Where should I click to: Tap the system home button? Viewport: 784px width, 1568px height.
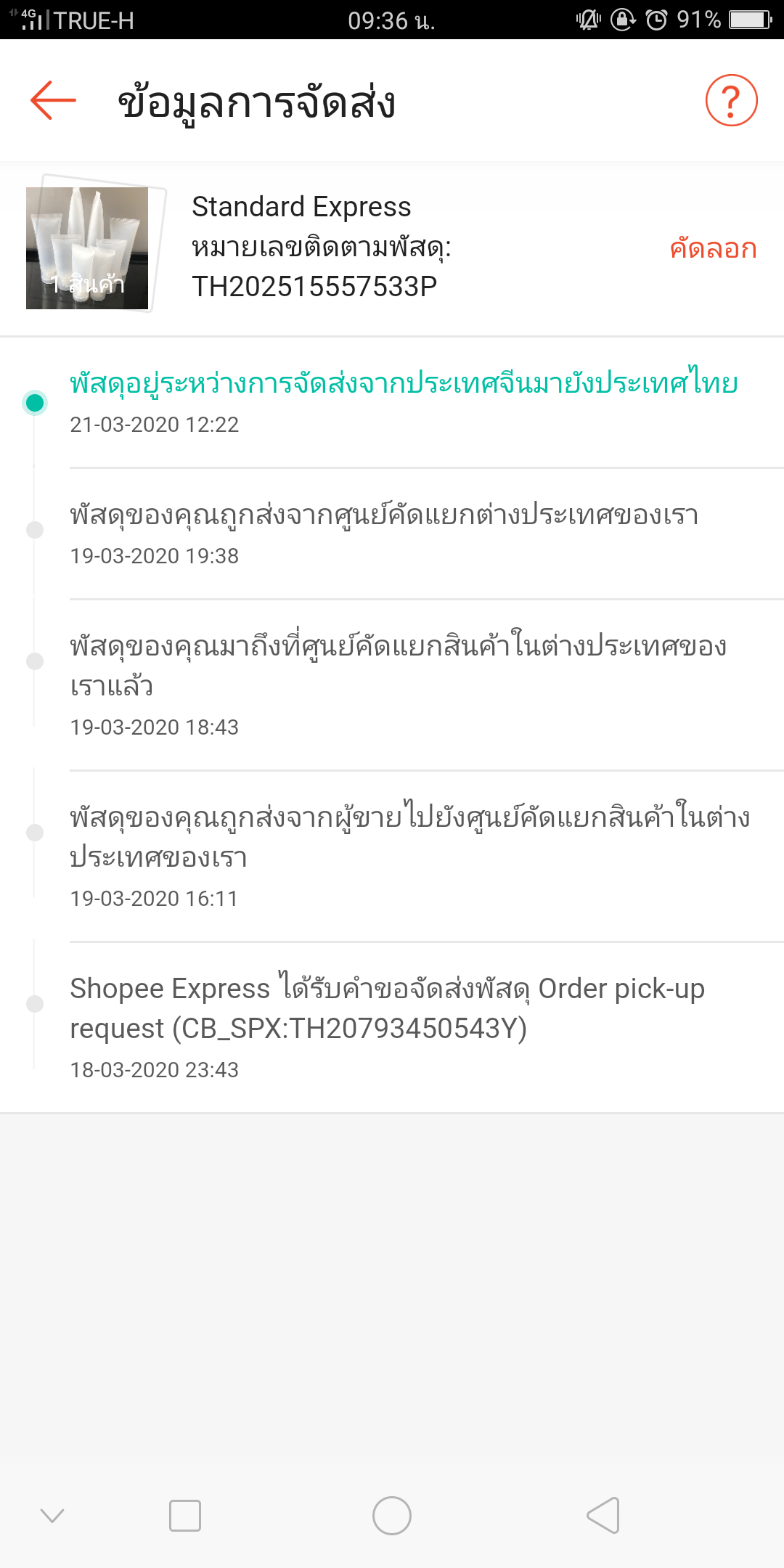392,1516
